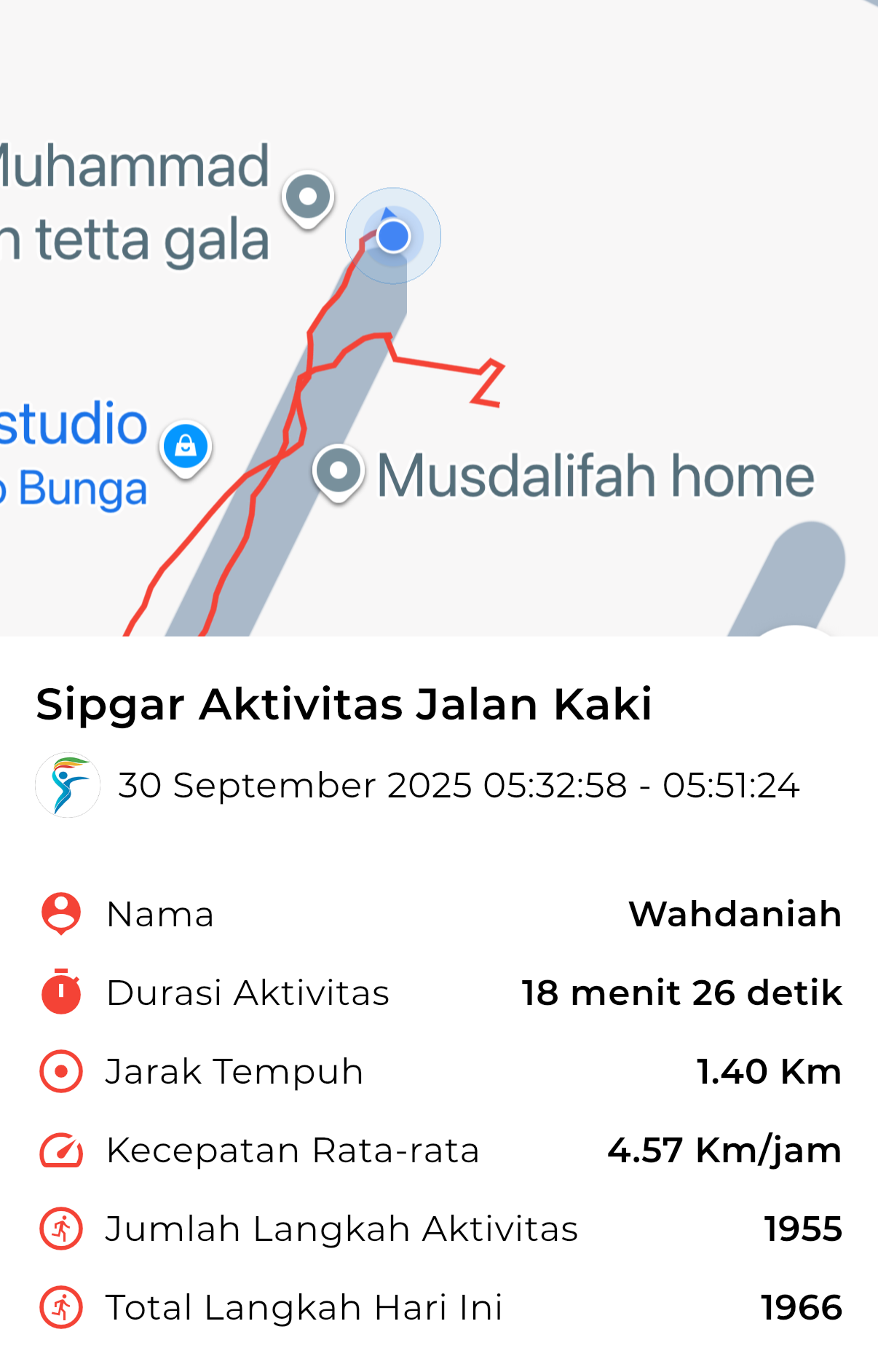Open the Muhammad tetta gala place marker
Image resolution: width=878 pixels, height=1372 pixels.
309,197
